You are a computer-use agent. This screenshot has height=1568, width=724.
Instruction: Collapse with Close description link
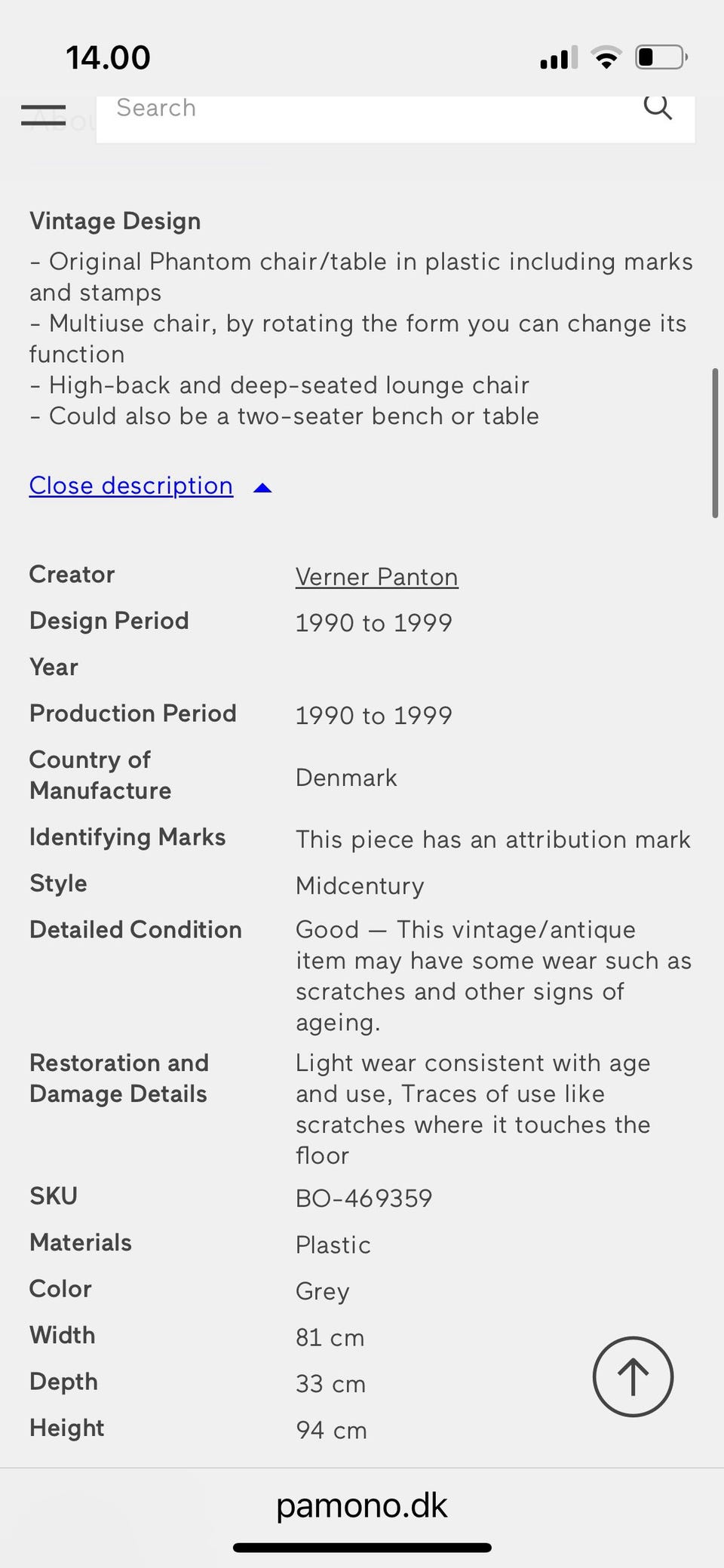pos(131,486)
